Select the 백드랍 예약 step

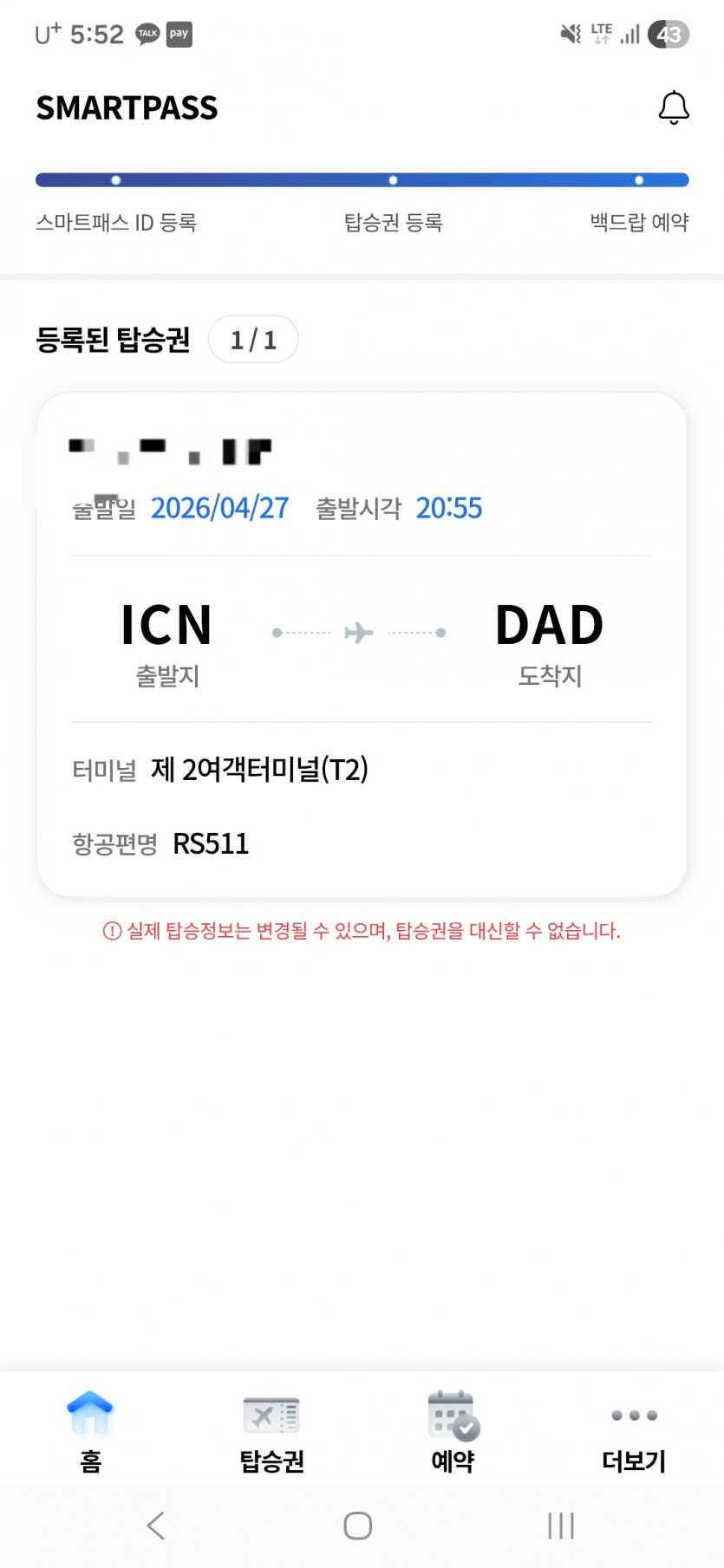point(639,222)
